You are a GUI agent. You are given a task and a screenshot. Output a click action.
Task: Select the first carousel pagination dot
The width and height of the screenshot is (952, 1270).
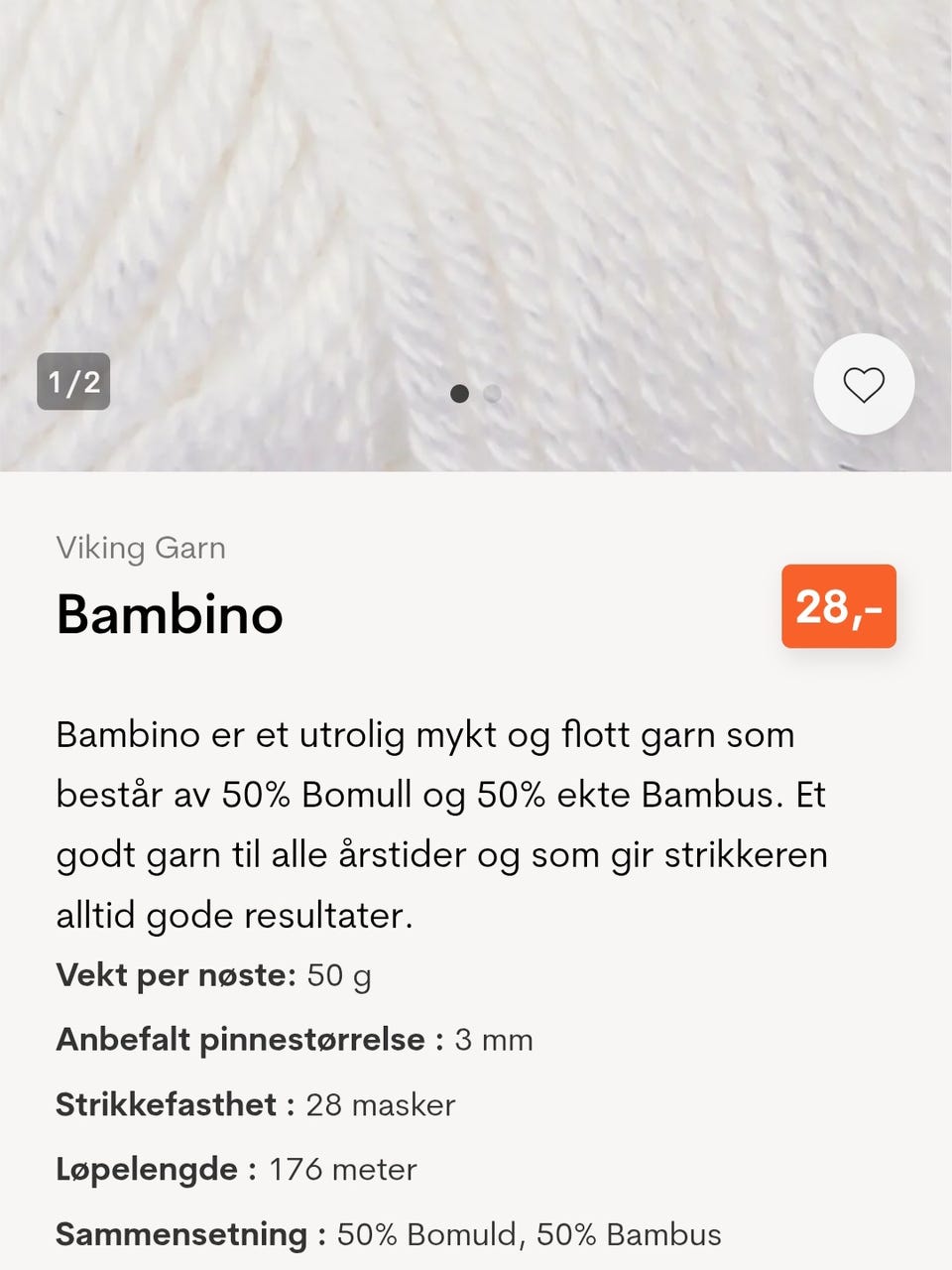click(460, 393)
